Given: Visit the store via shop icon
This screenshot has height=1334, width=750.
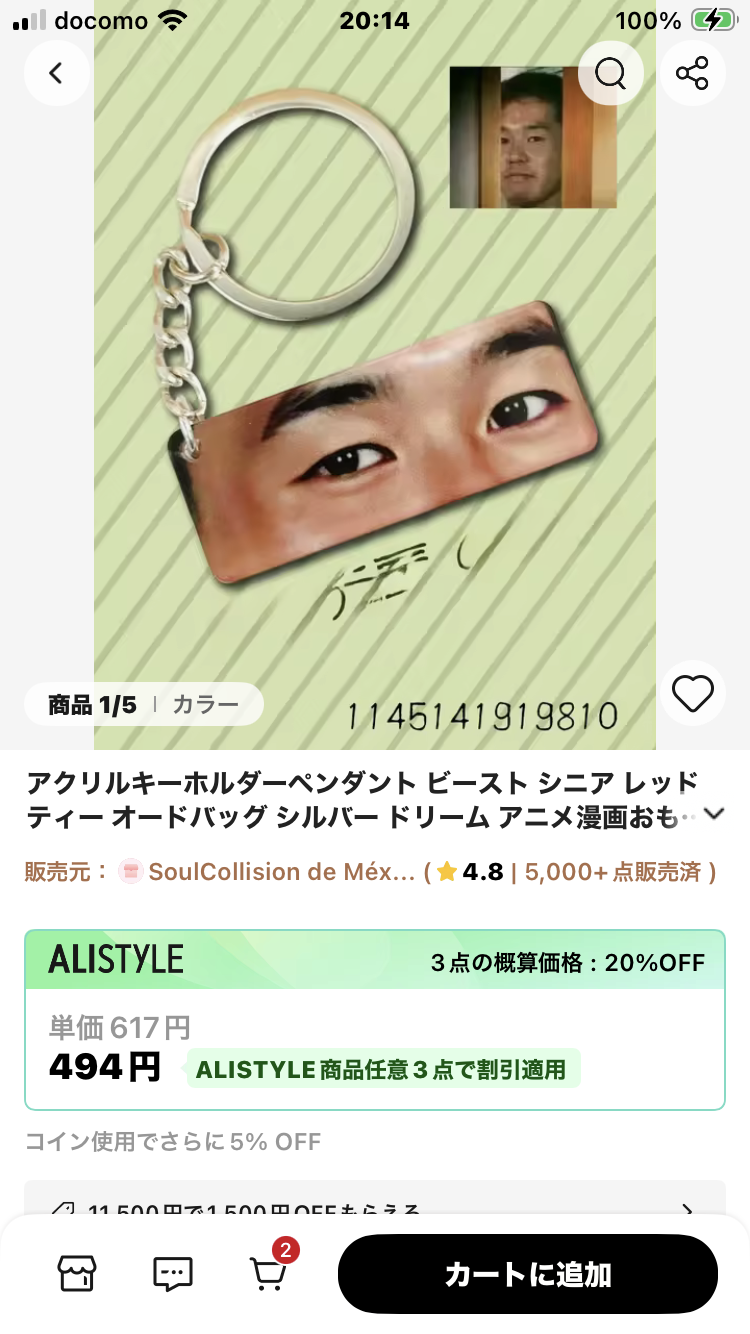Looking at the screenshot, I should (77, 1273).
